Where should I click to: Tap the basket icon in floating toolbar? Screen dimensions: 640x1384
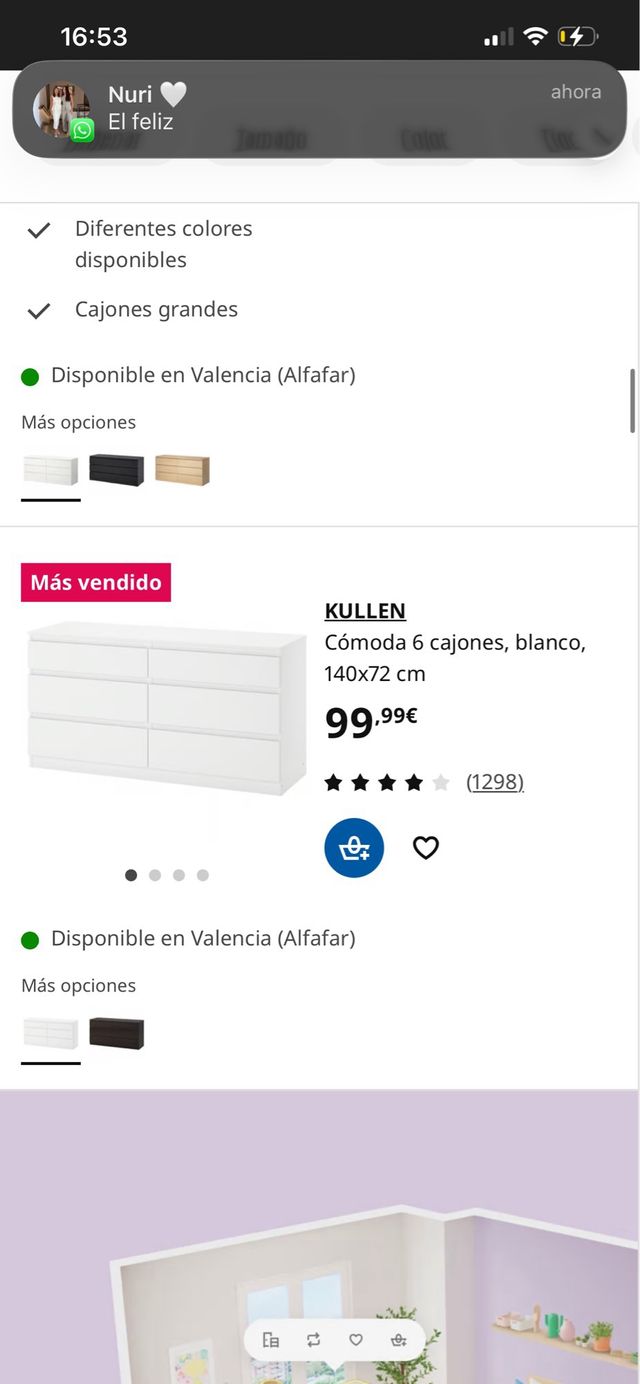tap(399, 1340)
